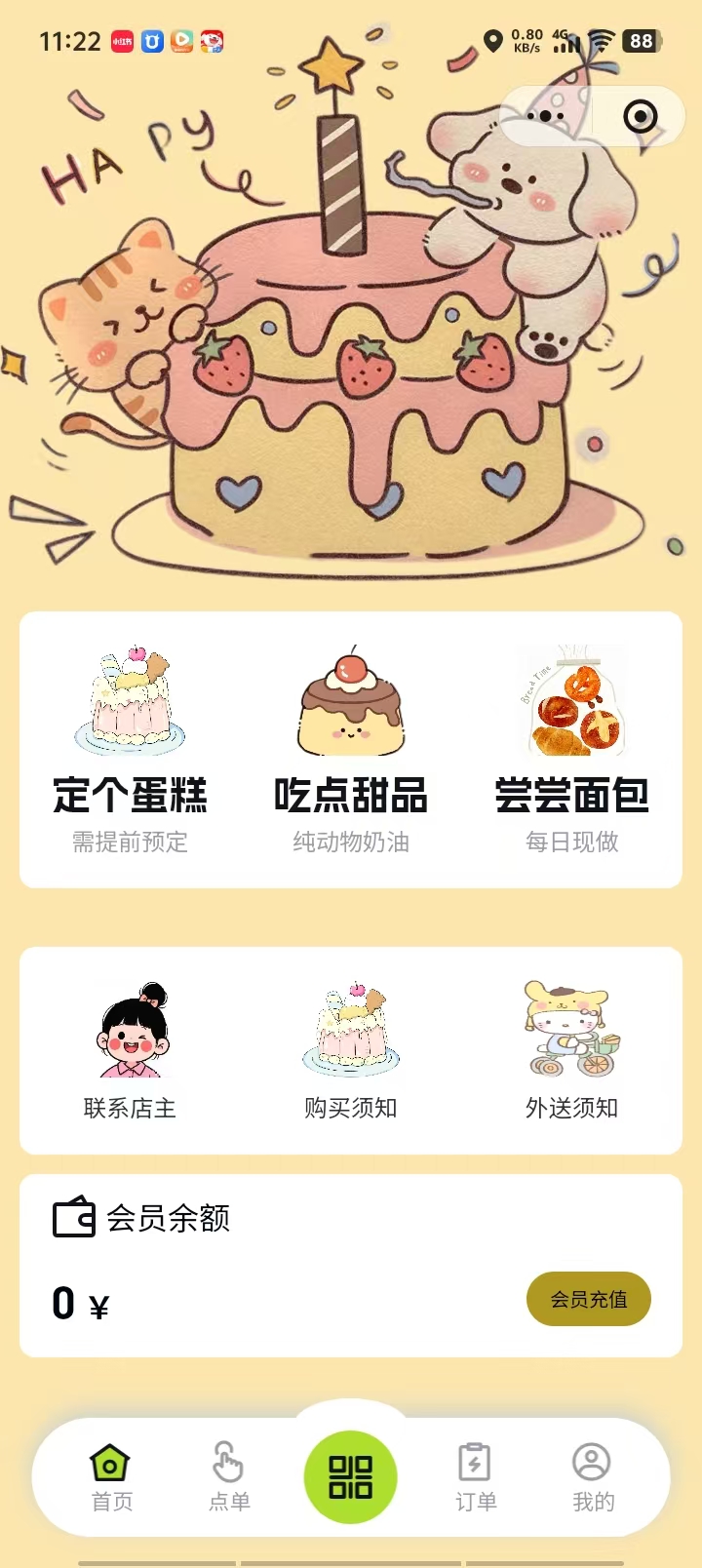The image size is (702, 1568).
Task: Close the mini program via target icon
Action: (640, 117)
